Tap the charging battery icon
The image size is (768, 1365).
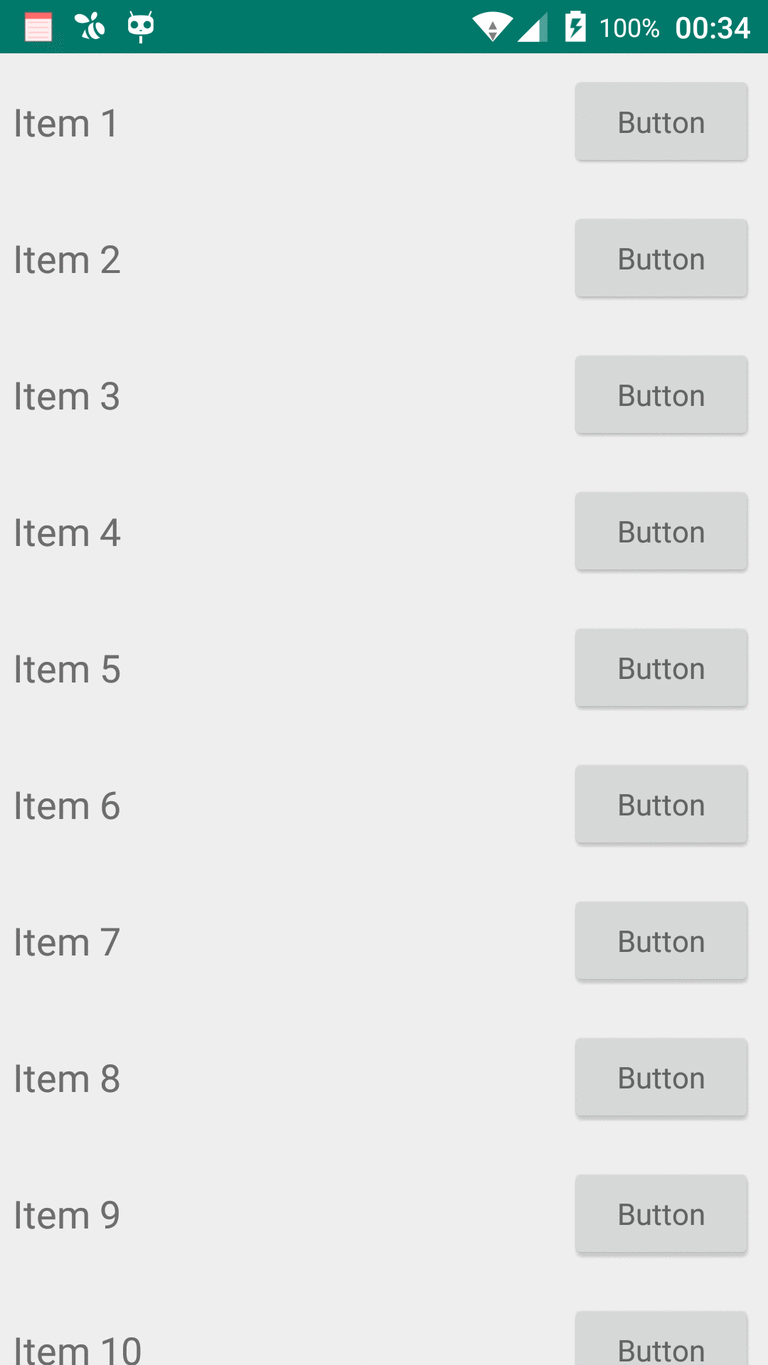(x=574, y=27)
